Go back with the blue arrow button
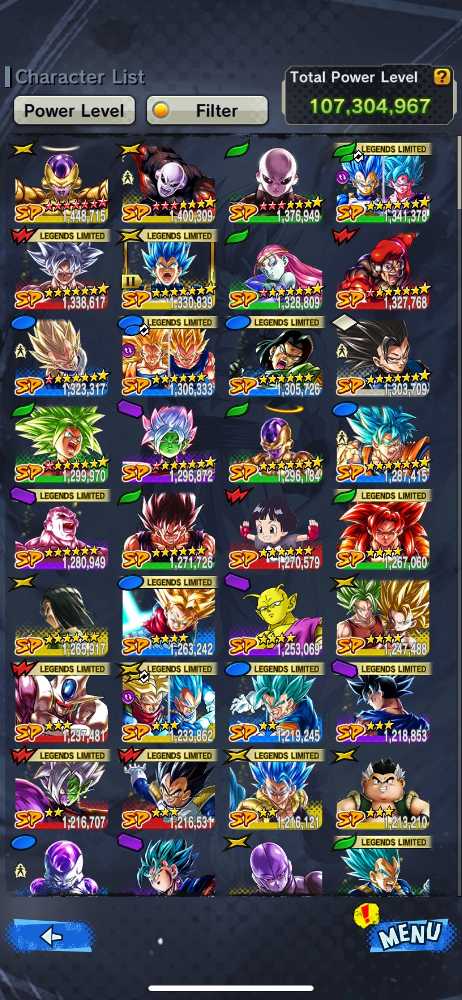462x1000 pixels. pos(50,936)
